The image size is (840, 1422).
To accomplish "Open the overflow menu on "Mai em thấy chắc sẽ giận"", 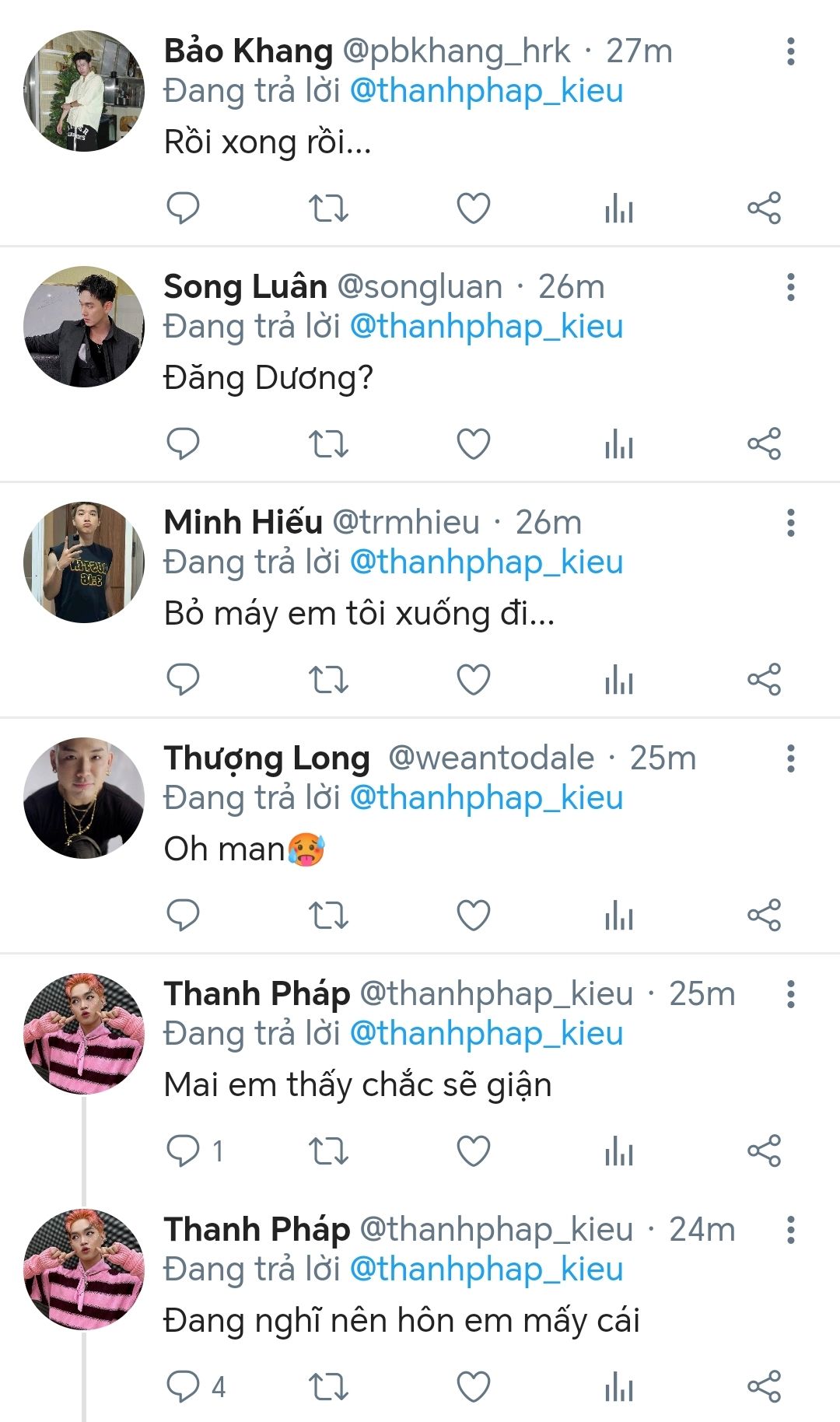I will [790, 994].
